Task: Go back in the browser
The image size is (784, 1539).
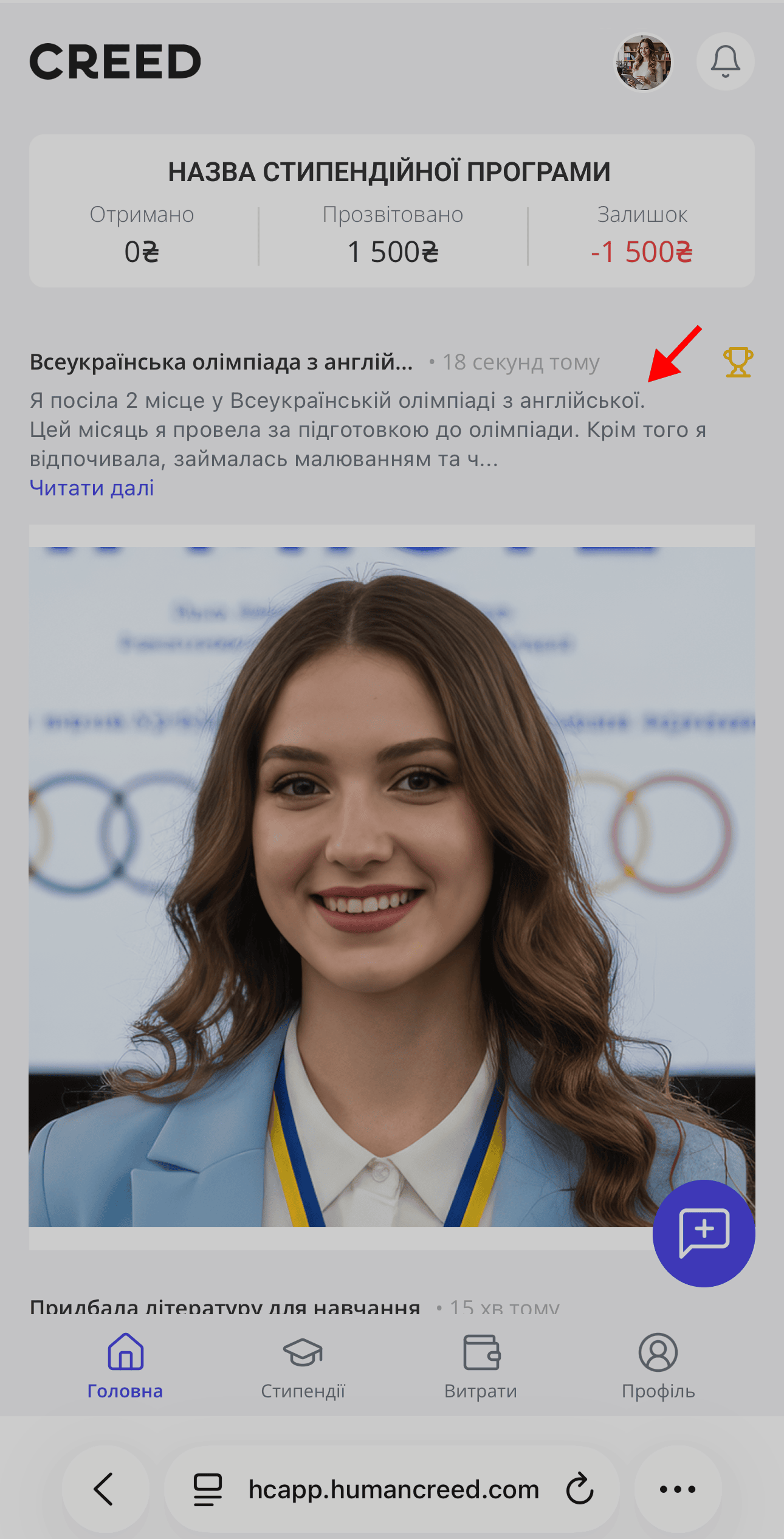Action: pos(105,1489)
